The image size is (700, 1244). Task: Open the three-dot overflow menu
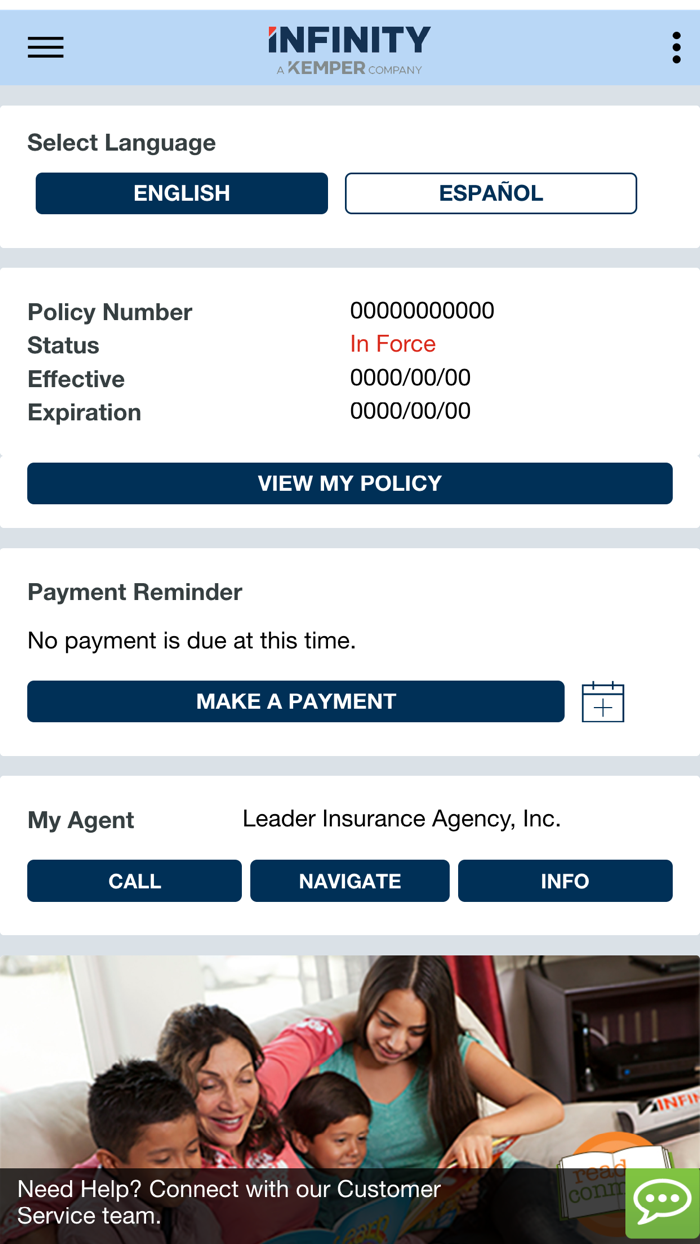(x=676, y=47)
